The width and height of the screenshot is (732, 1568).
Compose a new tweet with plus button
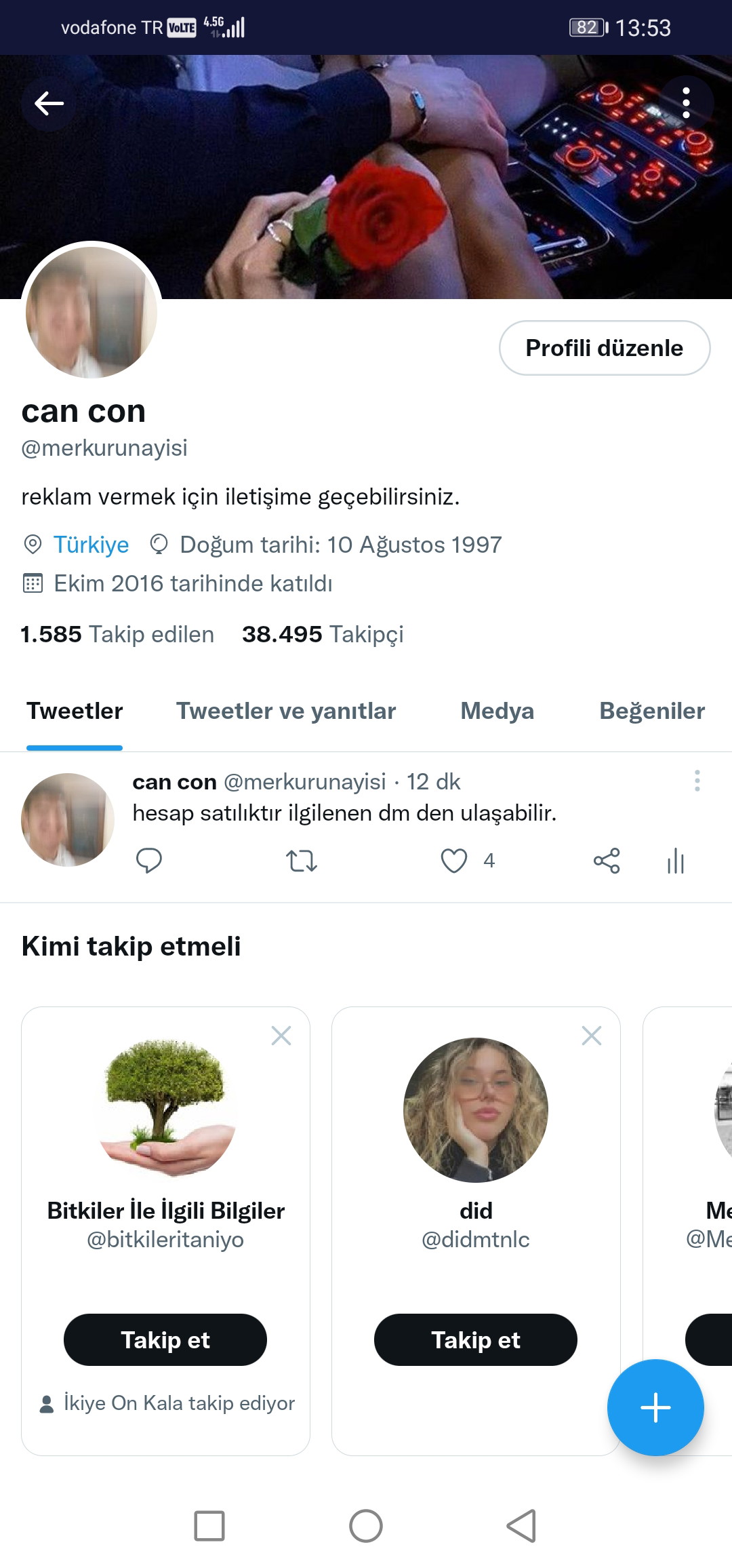coord(655,1407)
